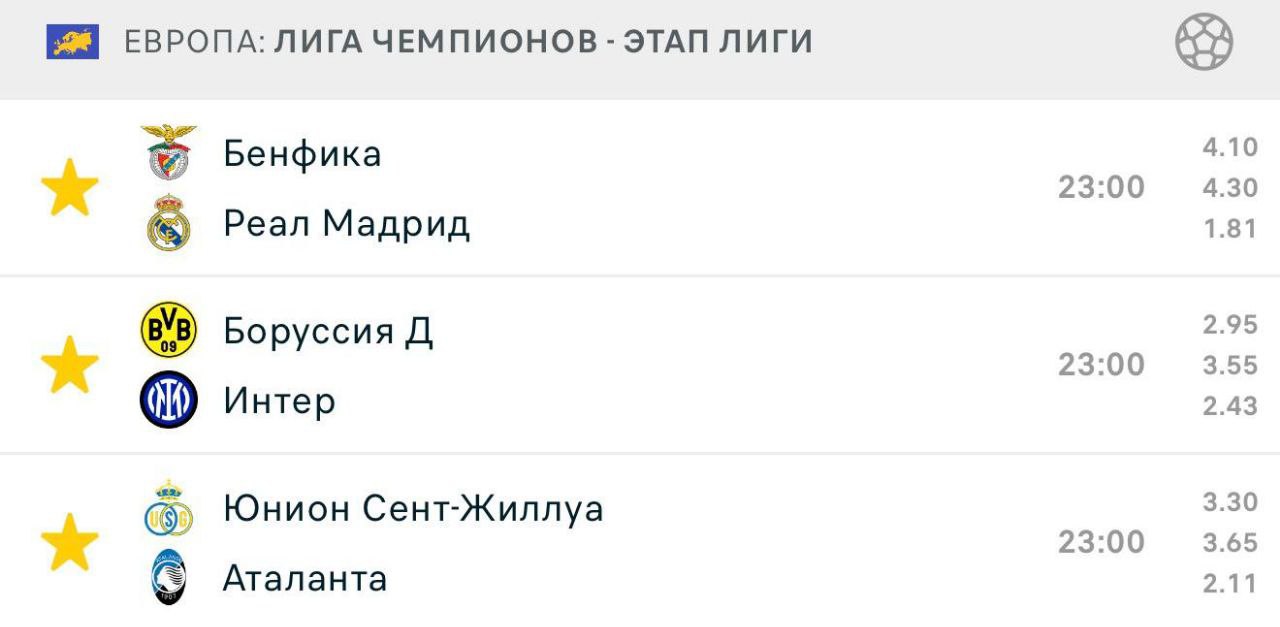Toggle favorite star for the Borussia D match
Screen dimensions: 1280x627
pyautogui.click(x=70, y=365)
